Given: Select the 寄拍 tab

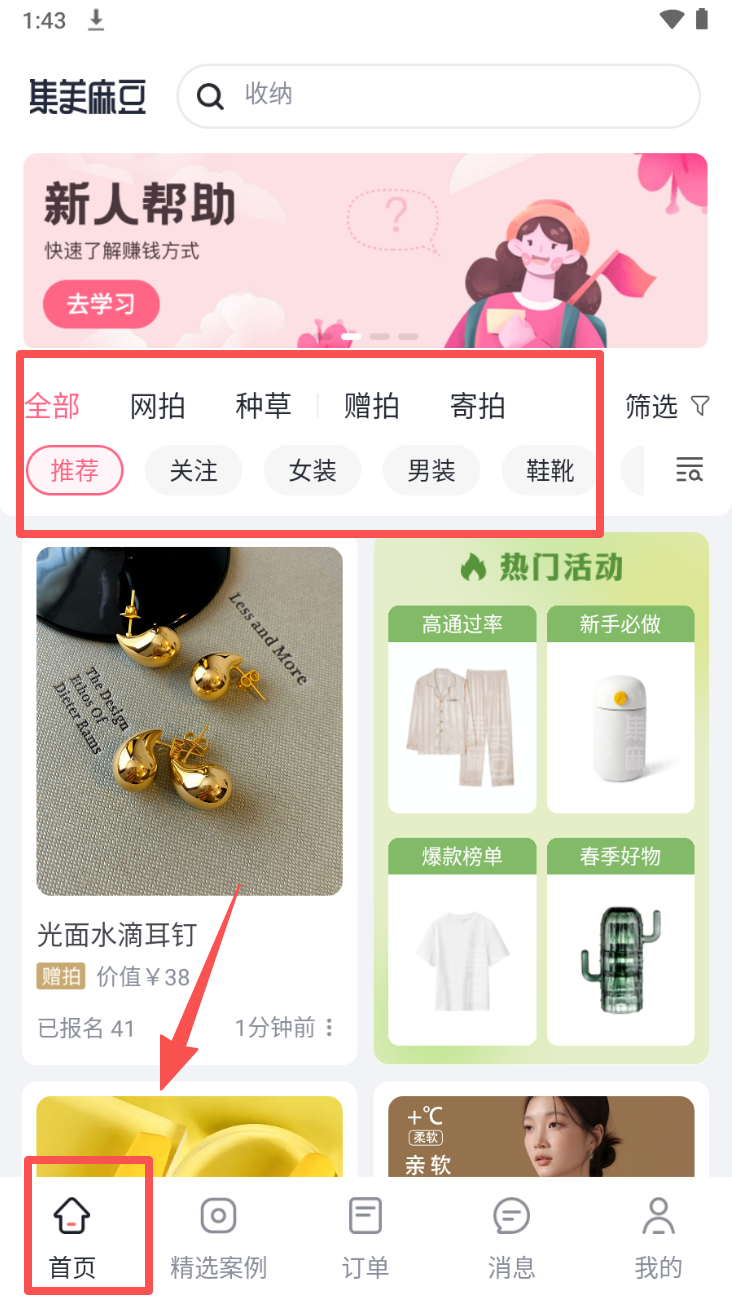Looking at the screenshot, I should (477, 406).
